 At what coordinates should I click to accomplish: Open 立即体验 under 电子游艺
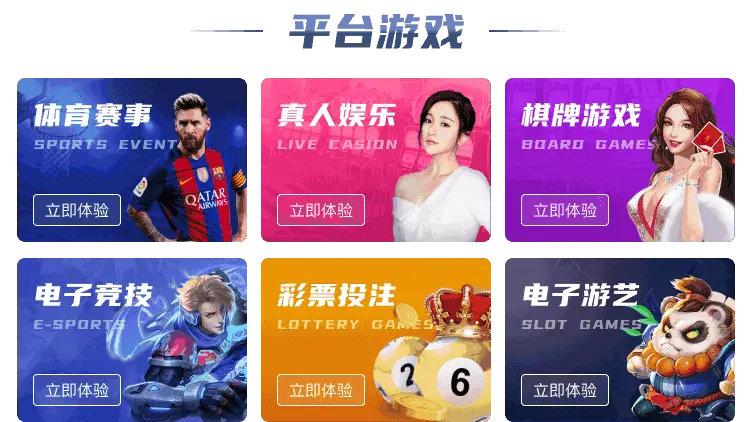[x=565, y=390]
